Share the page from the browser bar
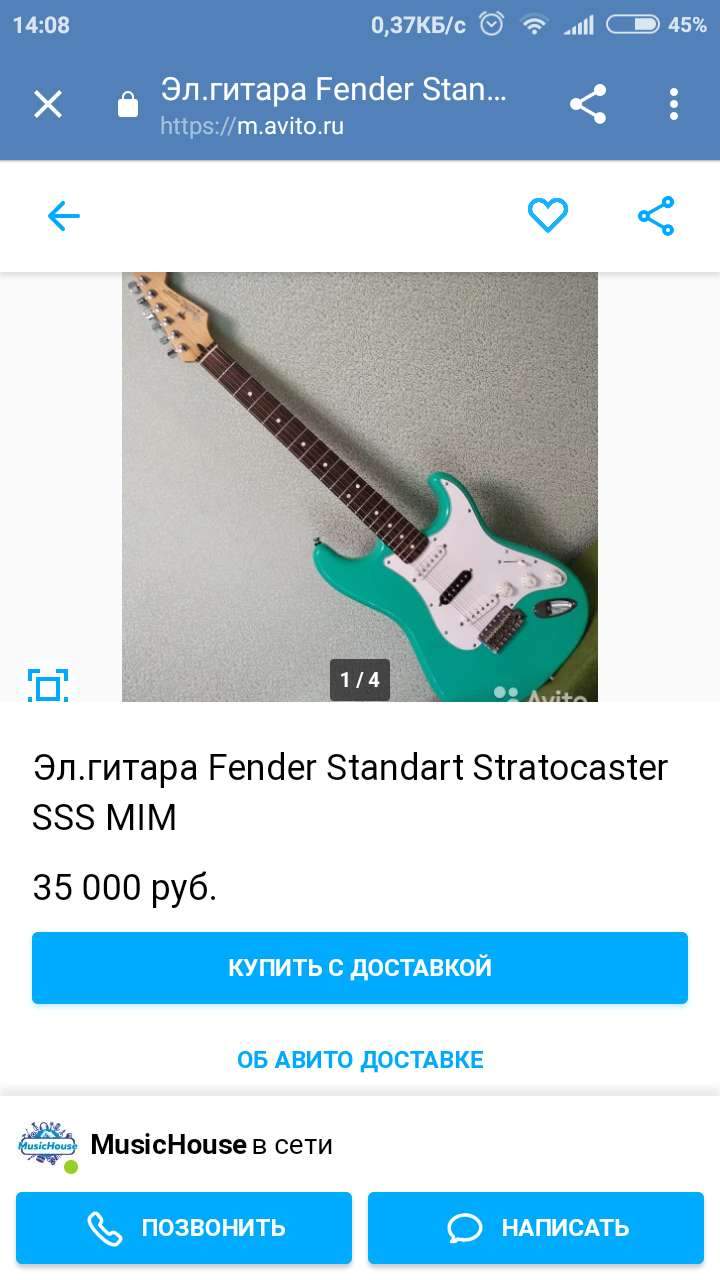The width and height of the screenshot is (720, 1280). coord(588,104)
